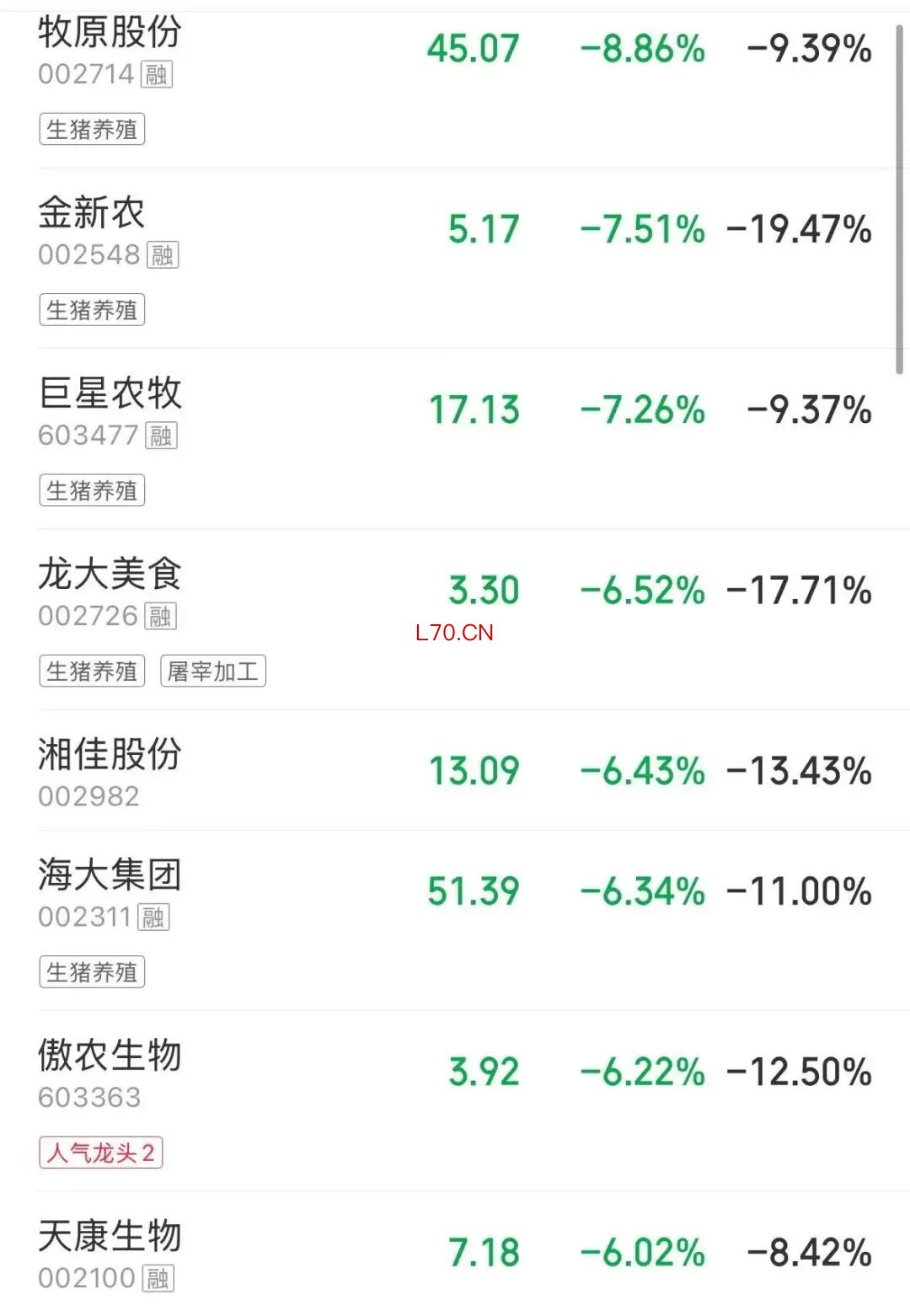
Task: Select 天康生物 in the stock list
Action: (110, 1237)
